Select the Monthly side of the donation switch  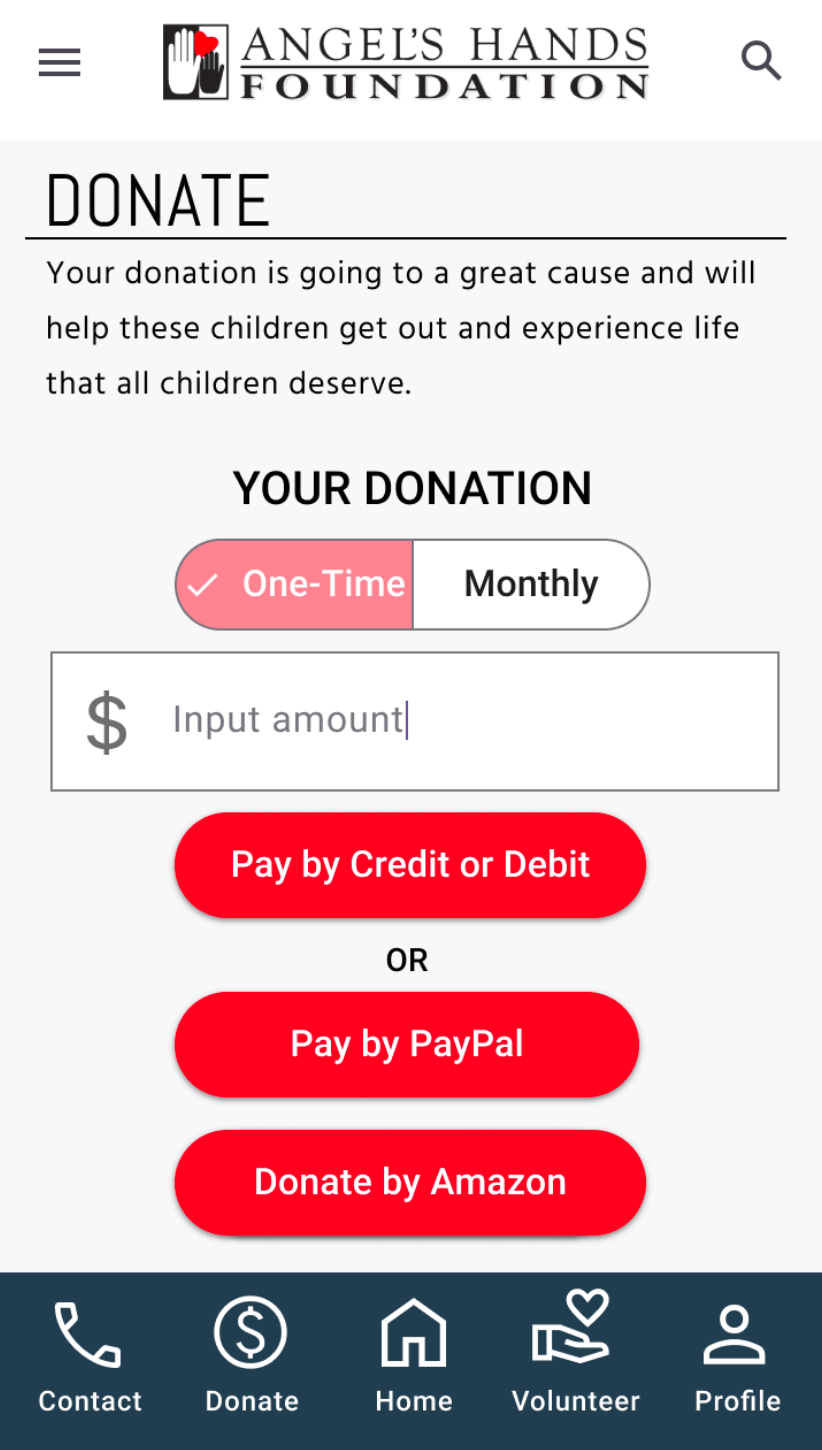point(531,584)
